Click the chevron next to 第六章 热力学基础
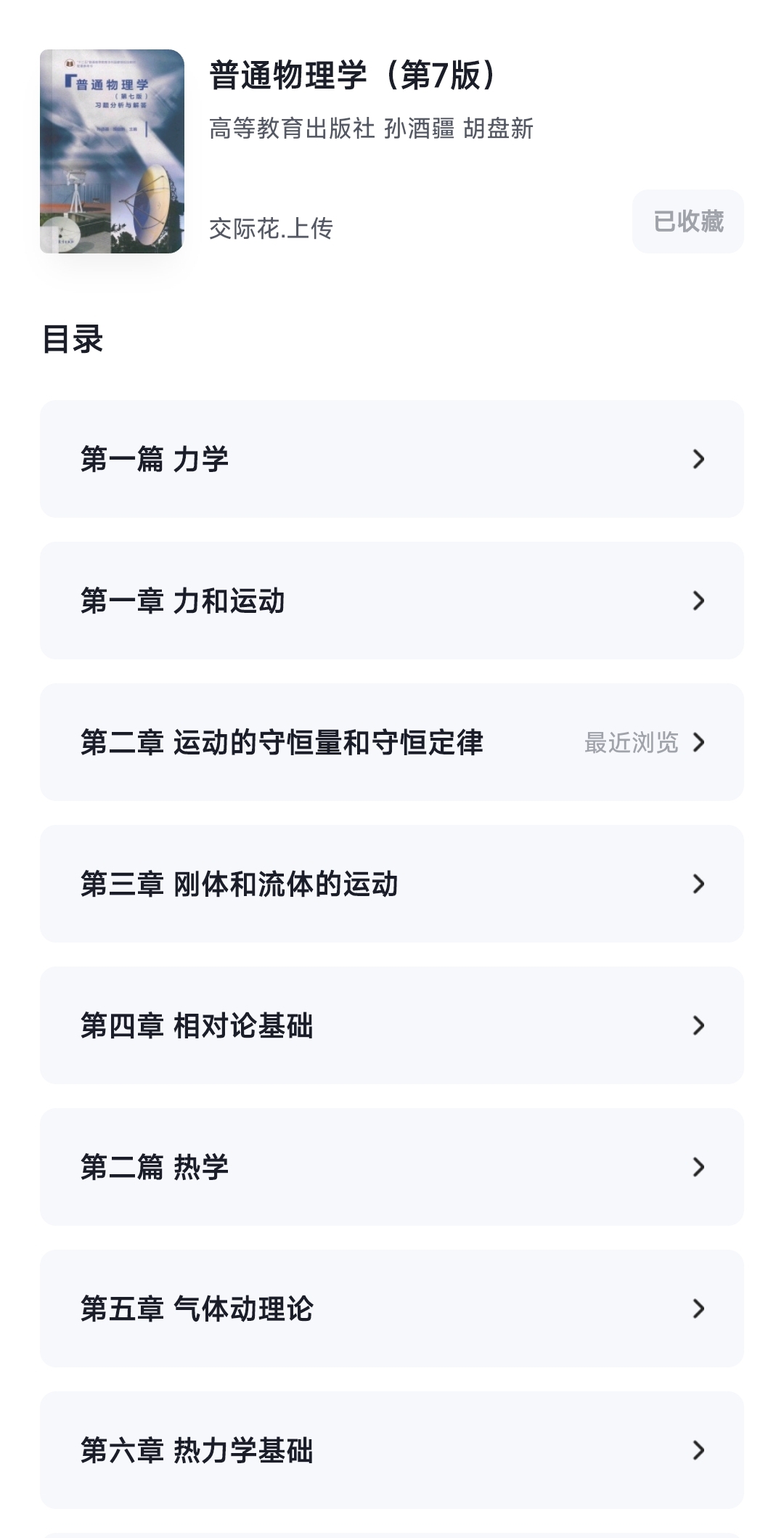 coord(698,1452)
